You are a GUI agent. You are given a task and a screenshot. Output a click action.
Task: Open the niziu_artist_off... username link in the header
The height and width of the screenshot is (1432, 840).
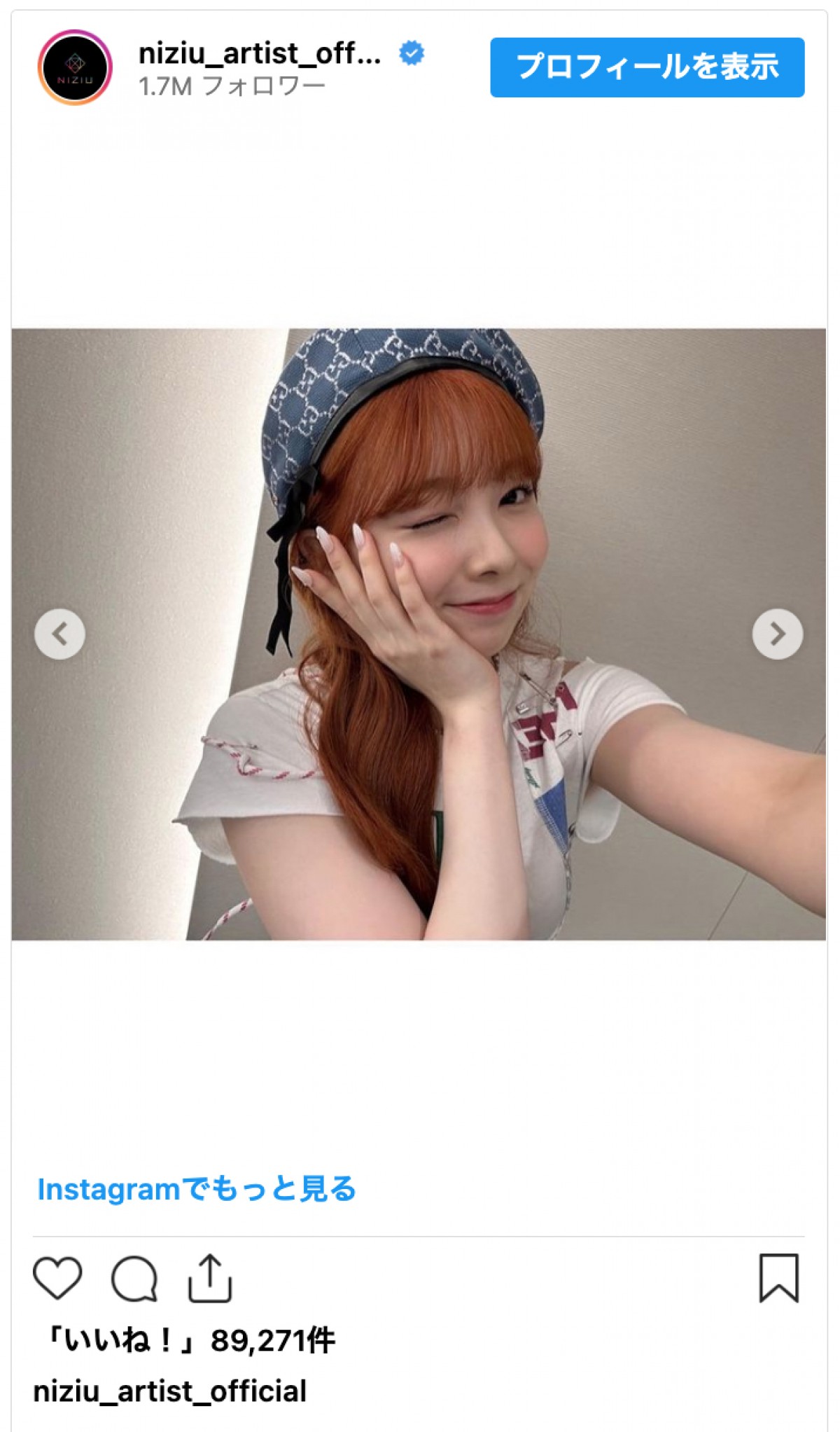pos(260,53)
